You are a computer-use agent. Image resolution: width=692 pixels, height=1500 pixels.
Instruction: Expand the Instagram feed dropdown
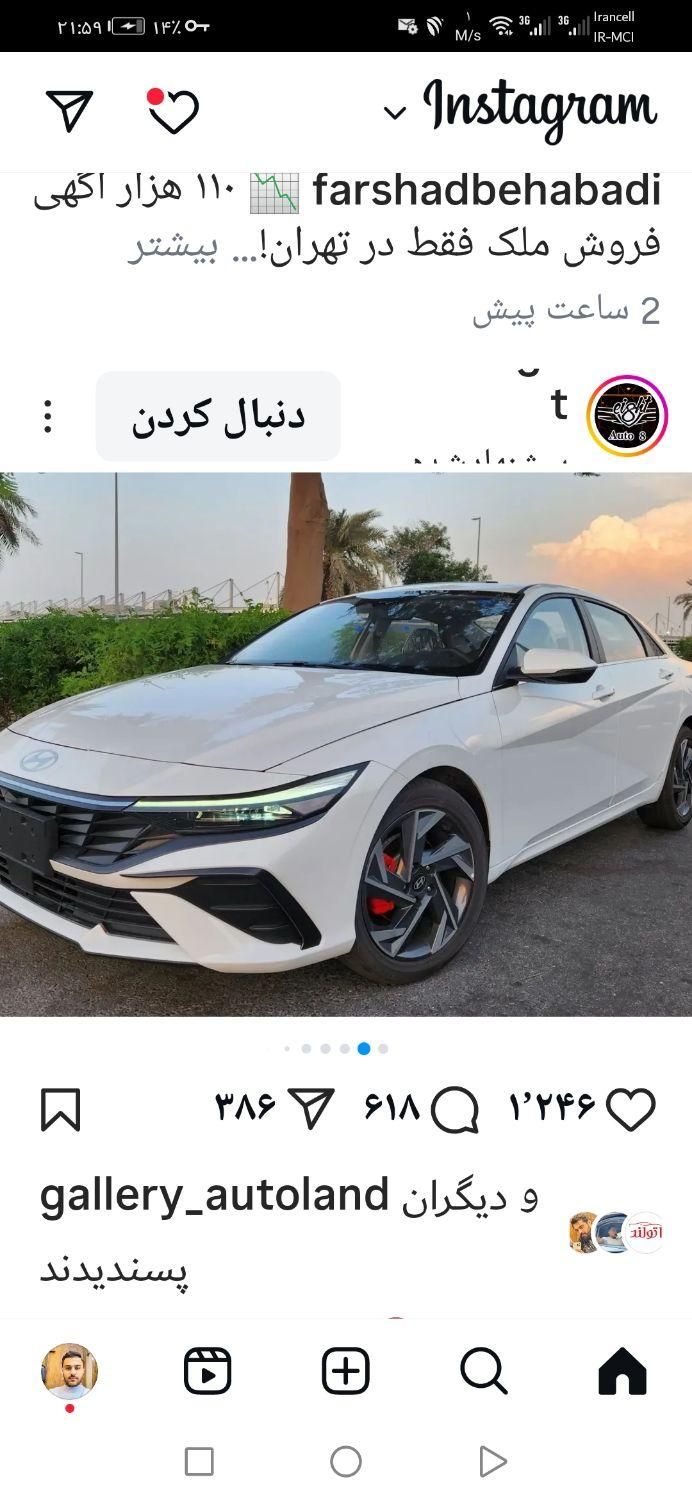pyautogui.click(x=396, y=112)
